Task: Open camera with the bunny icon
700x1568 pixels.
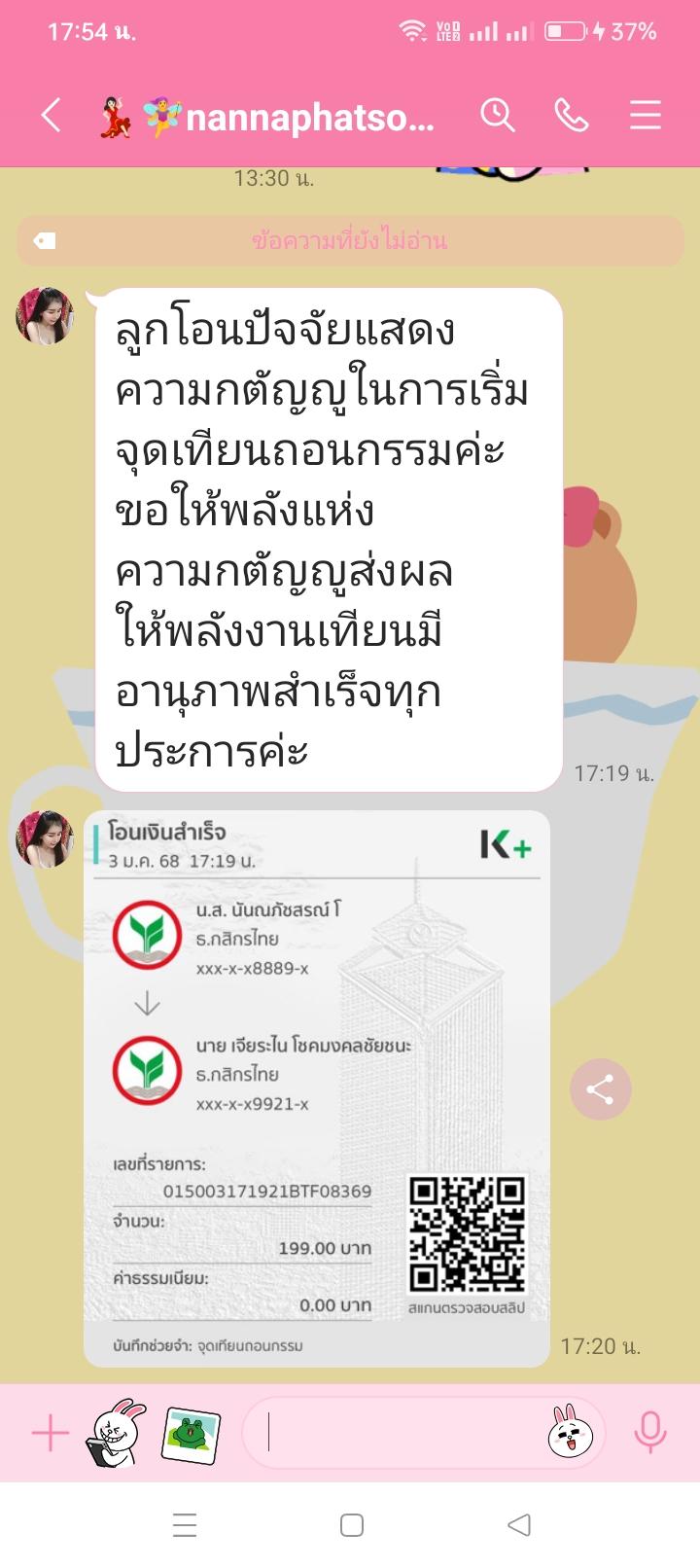Action: pos(117,1433)
